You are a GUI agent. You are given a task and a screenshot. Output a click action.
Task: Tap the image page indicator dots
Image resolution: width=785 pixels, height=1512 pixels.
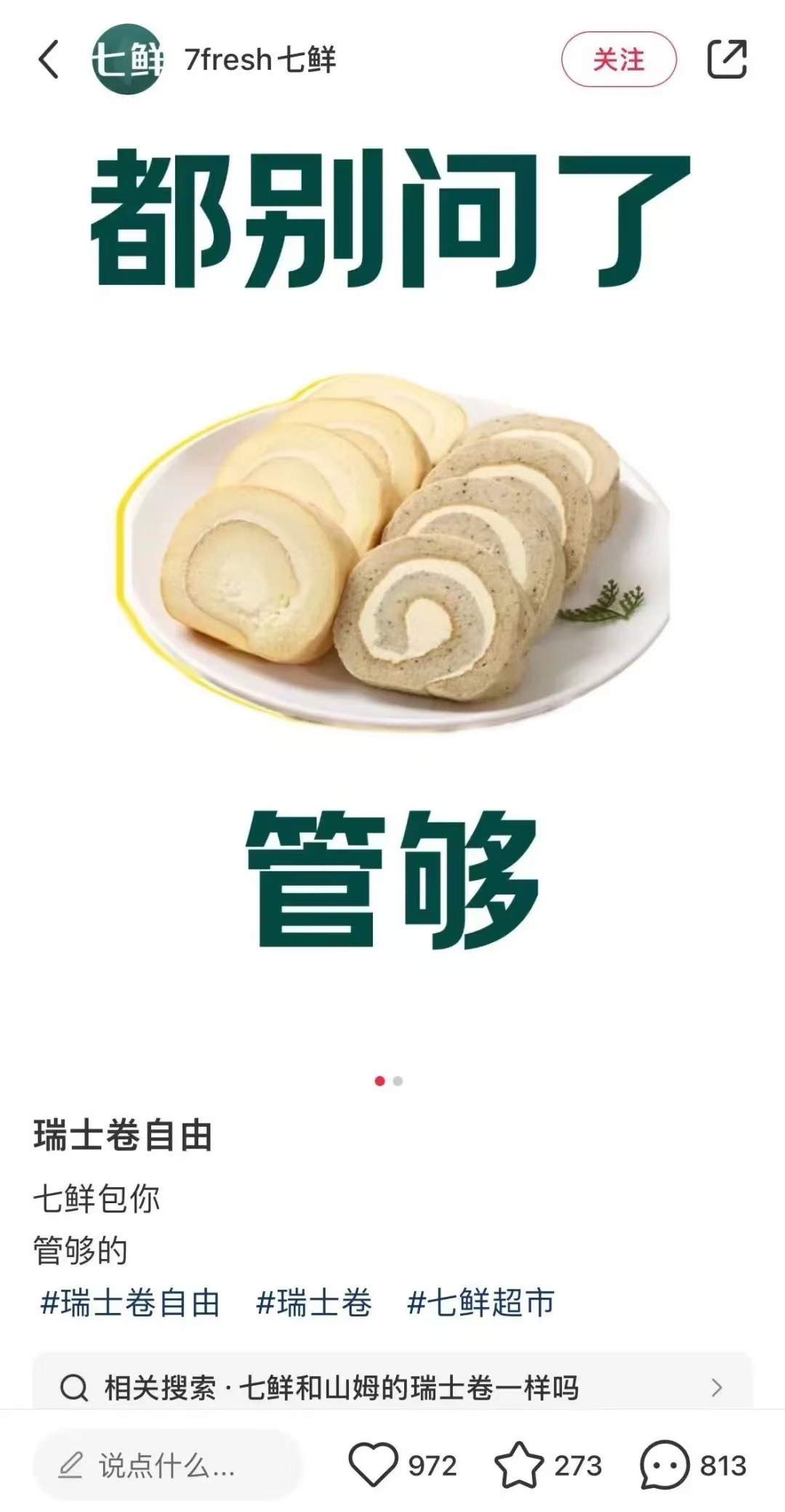pyautogui.click(x=389, y=1081)
